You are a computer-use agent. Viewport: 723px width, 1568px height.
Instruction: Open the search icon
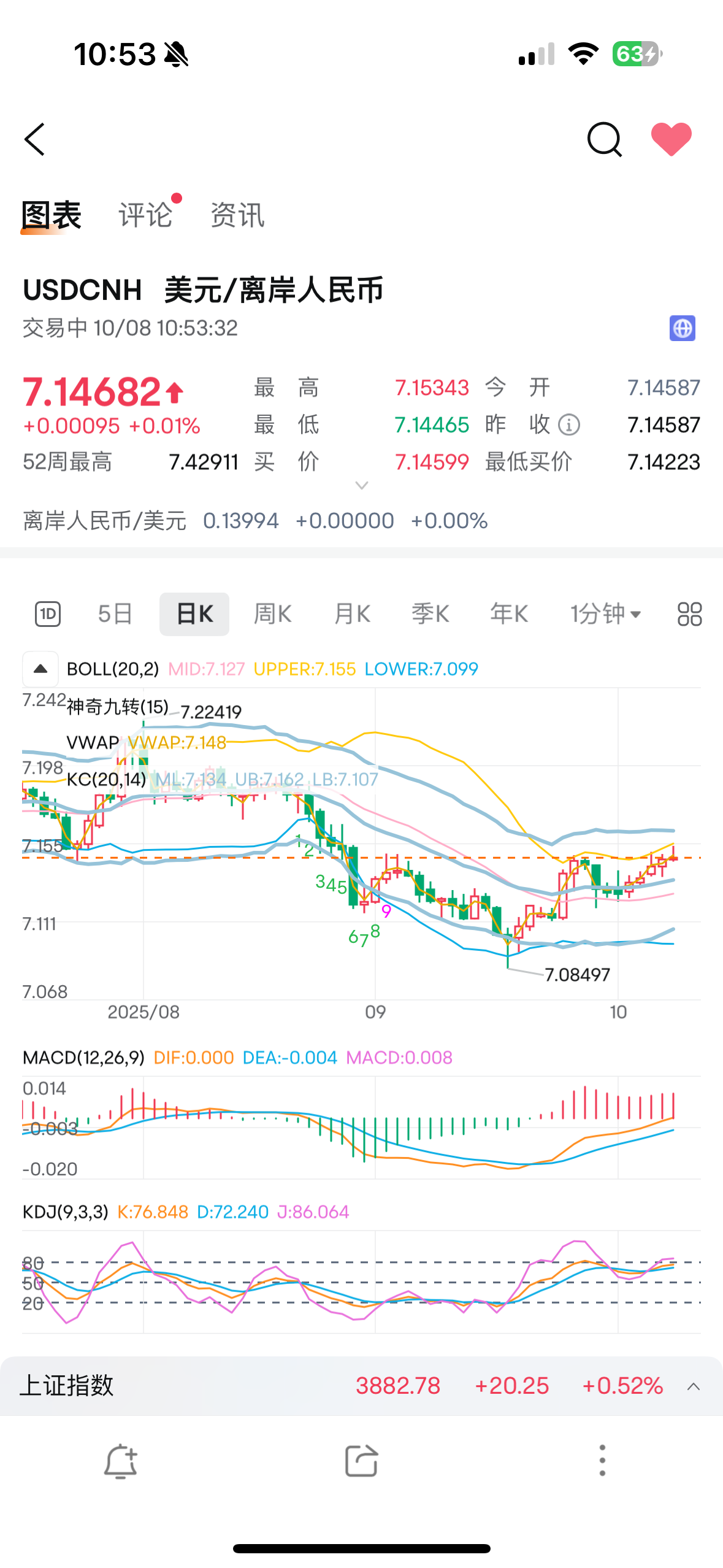tap(604, 140)
